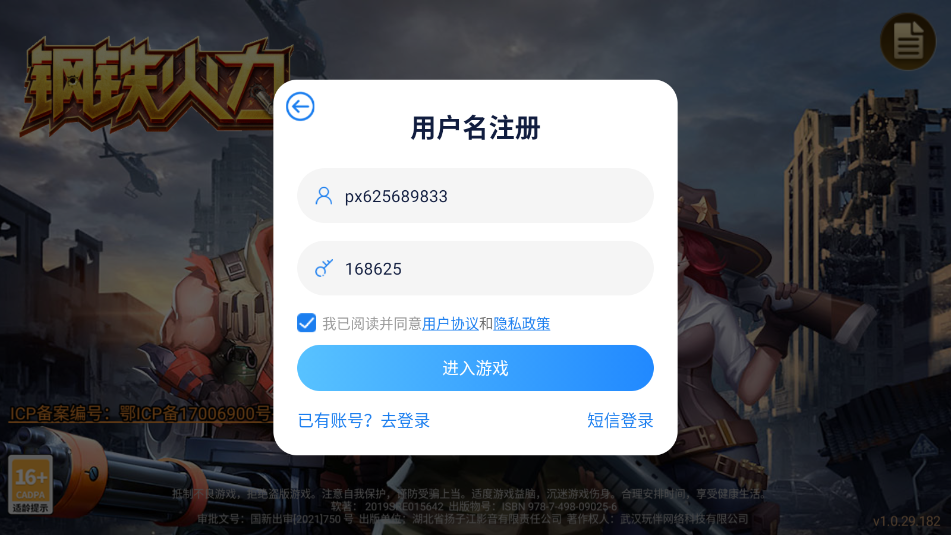Go back using the arrow icon
This screenshot has width=951, height=535.
[300, 106]
